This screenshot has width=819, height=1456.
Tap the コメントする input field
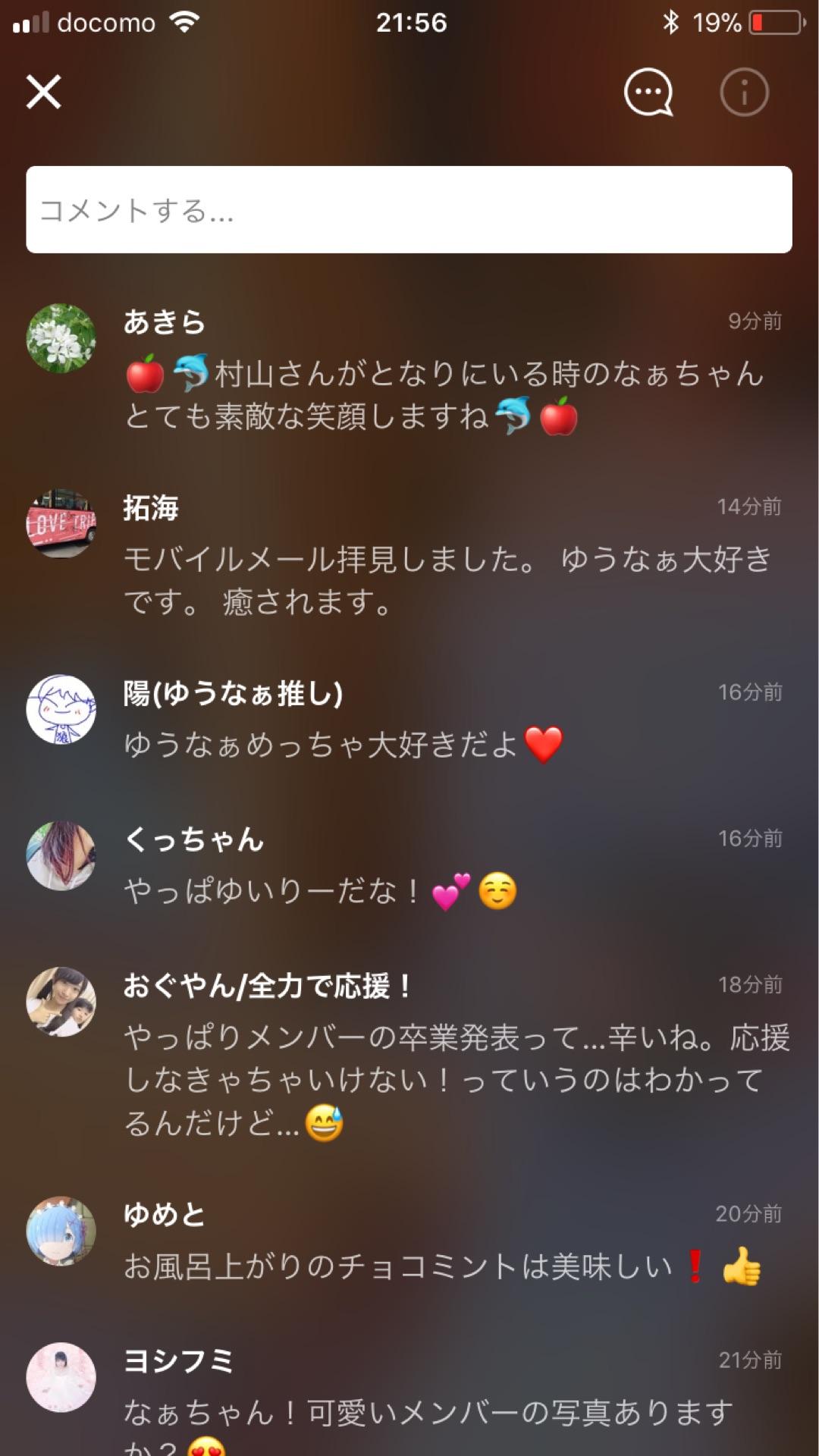[x=409, y=209]
